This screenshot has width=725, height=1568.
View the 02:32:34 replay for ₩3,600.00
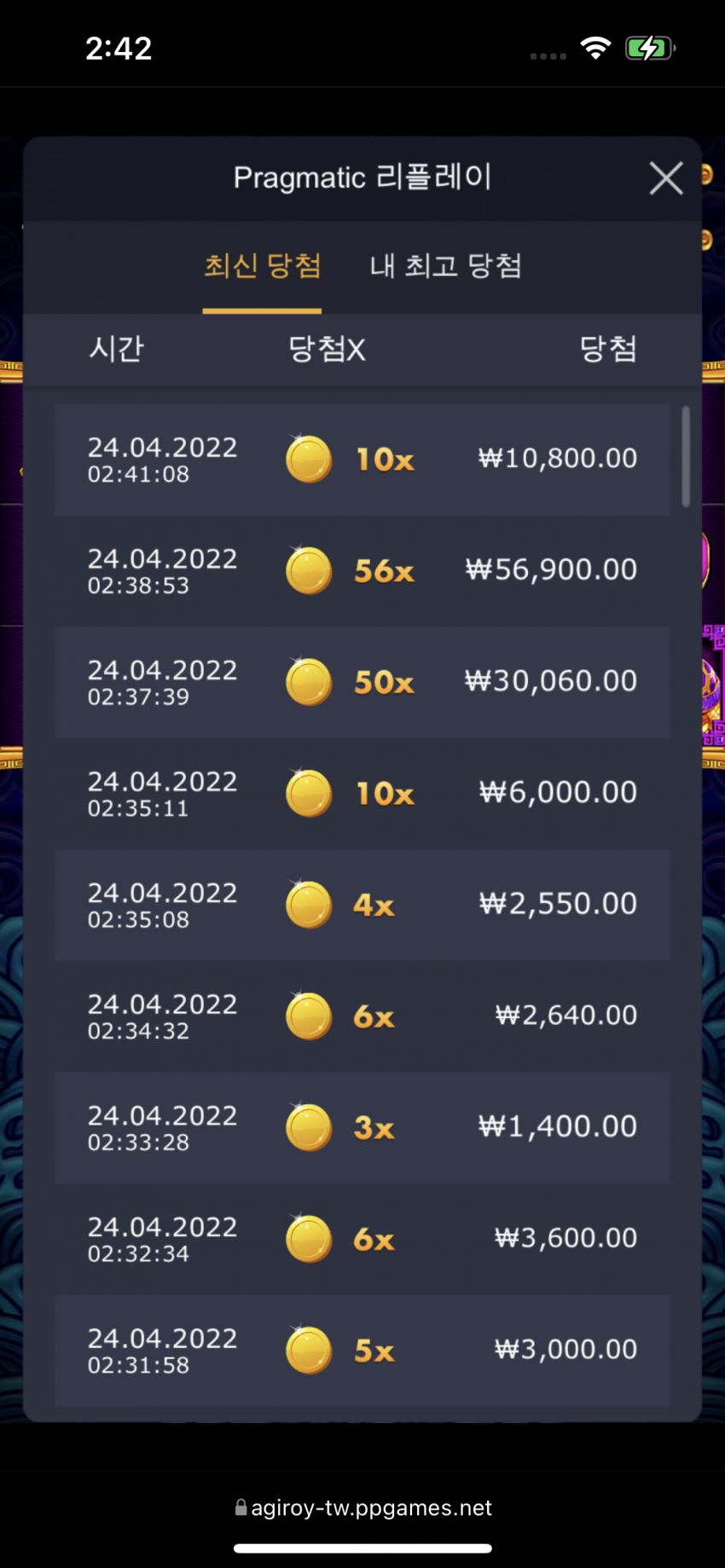click(362, 1239)
